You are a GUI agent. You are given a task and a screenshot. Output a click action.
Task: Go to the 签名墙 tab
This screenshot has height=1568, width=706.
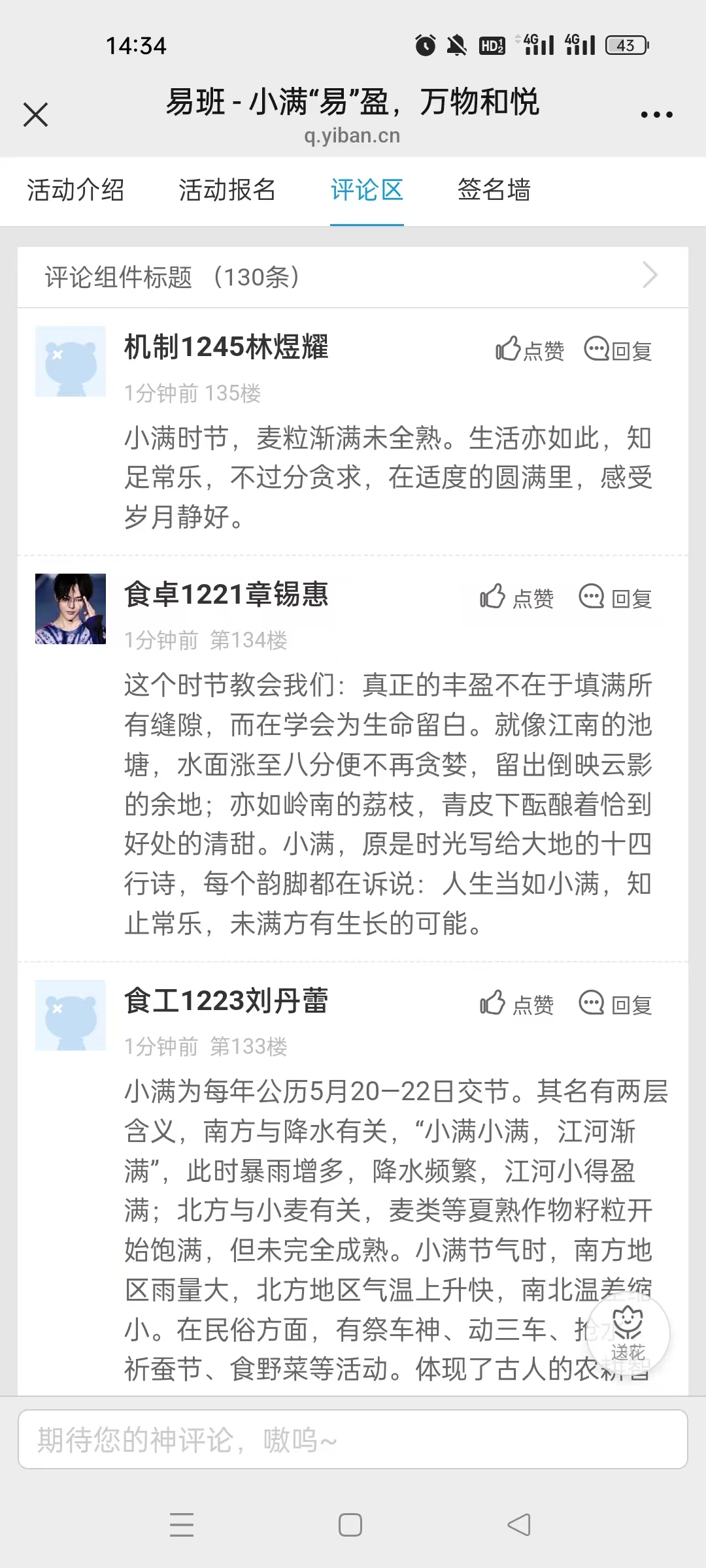494,190
